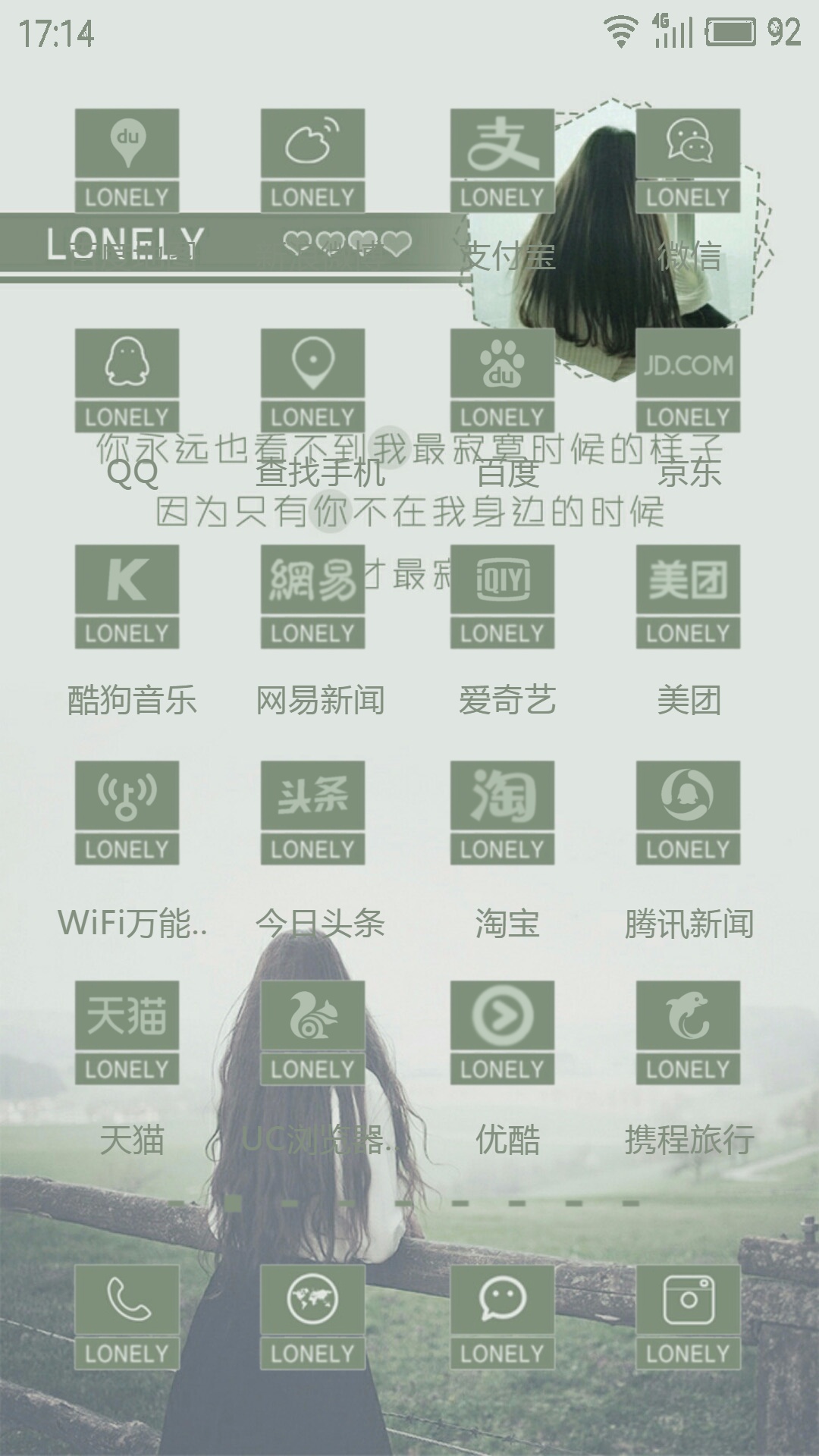Image resolution: width=819 pixels, height=1456 pixels.
Task: Open the camera from the dock
Action: tap(688, 1316)
